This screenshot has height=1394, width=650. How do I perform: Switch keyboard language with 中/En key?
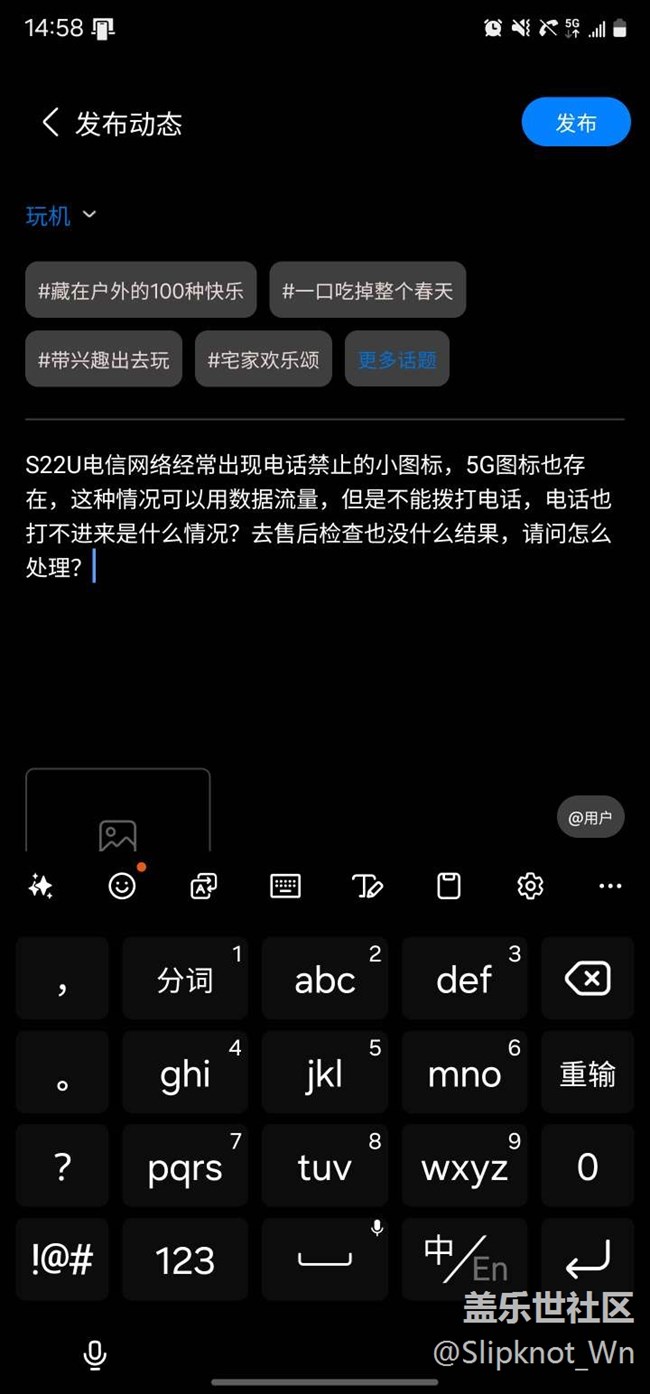(x=465, y=1258)
